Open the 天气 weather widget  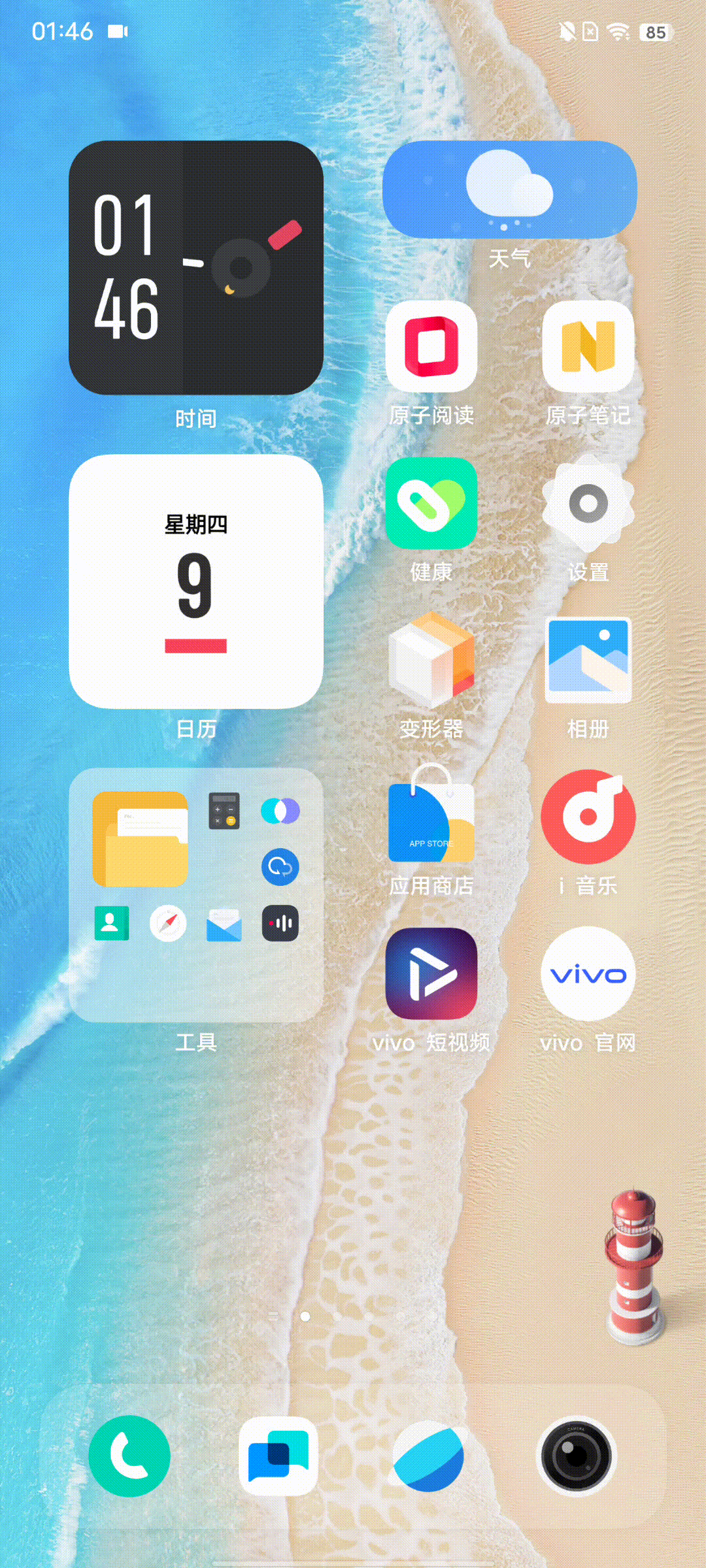pyautogui.click(x=509, y=191)
